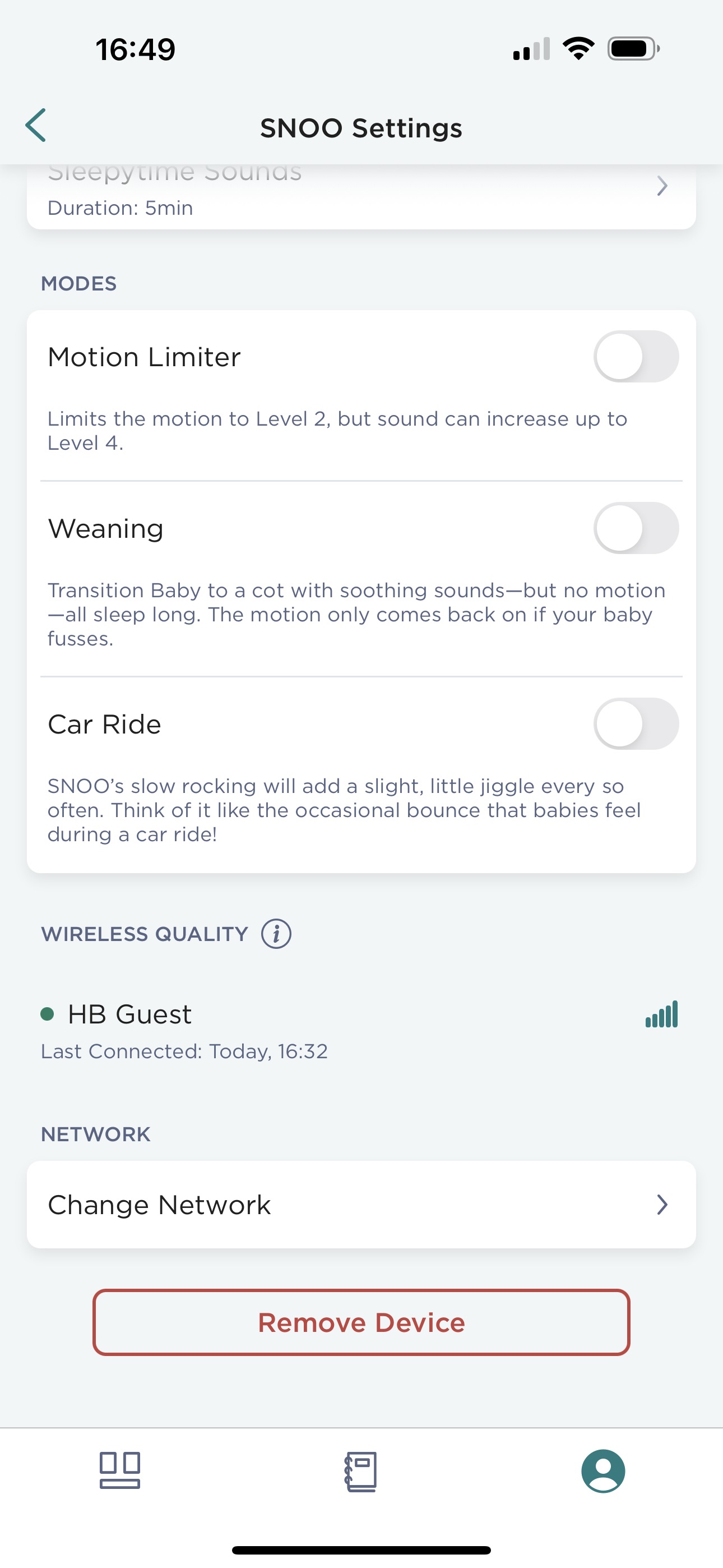Open the profile account tab
Screen dimensions: 723x1568
(603, 1471)
